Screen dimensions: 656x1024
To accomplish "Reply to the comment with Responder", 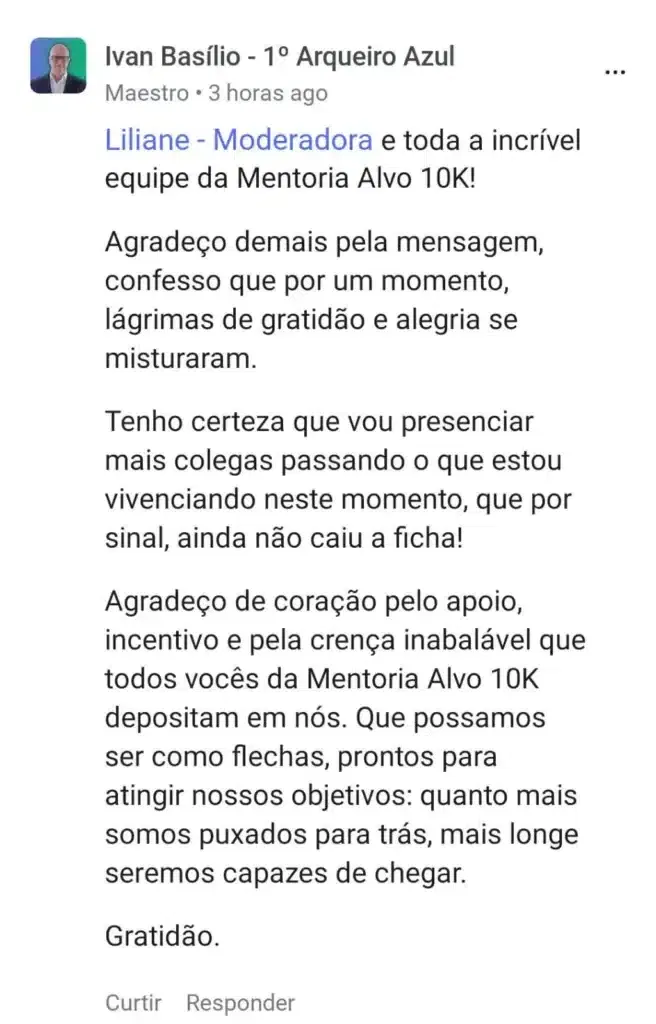I will click(x=240, y=1002).
